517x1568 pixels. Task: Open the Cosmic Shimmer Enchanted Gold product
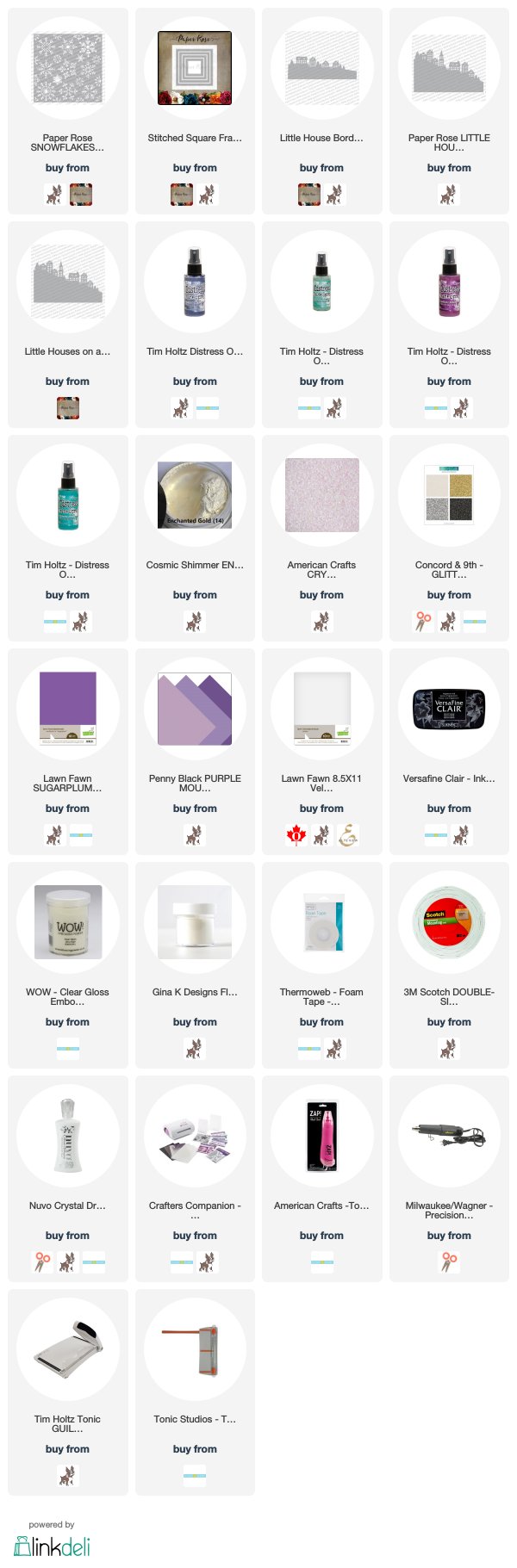[x=195, y=495]
